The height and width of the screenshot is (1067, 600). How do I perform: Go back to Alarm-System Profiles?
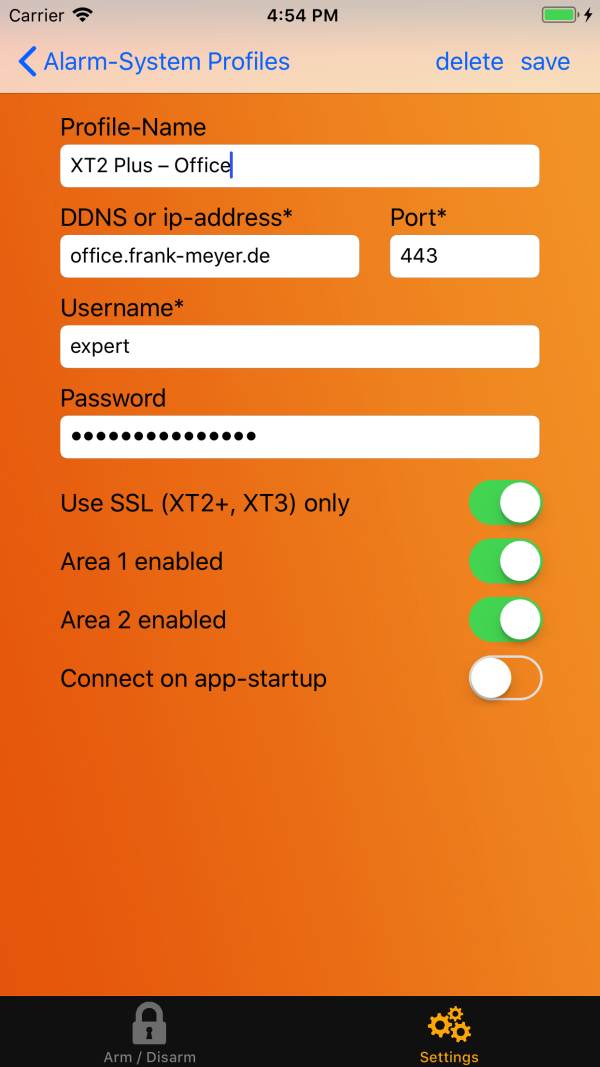point(155,62)
